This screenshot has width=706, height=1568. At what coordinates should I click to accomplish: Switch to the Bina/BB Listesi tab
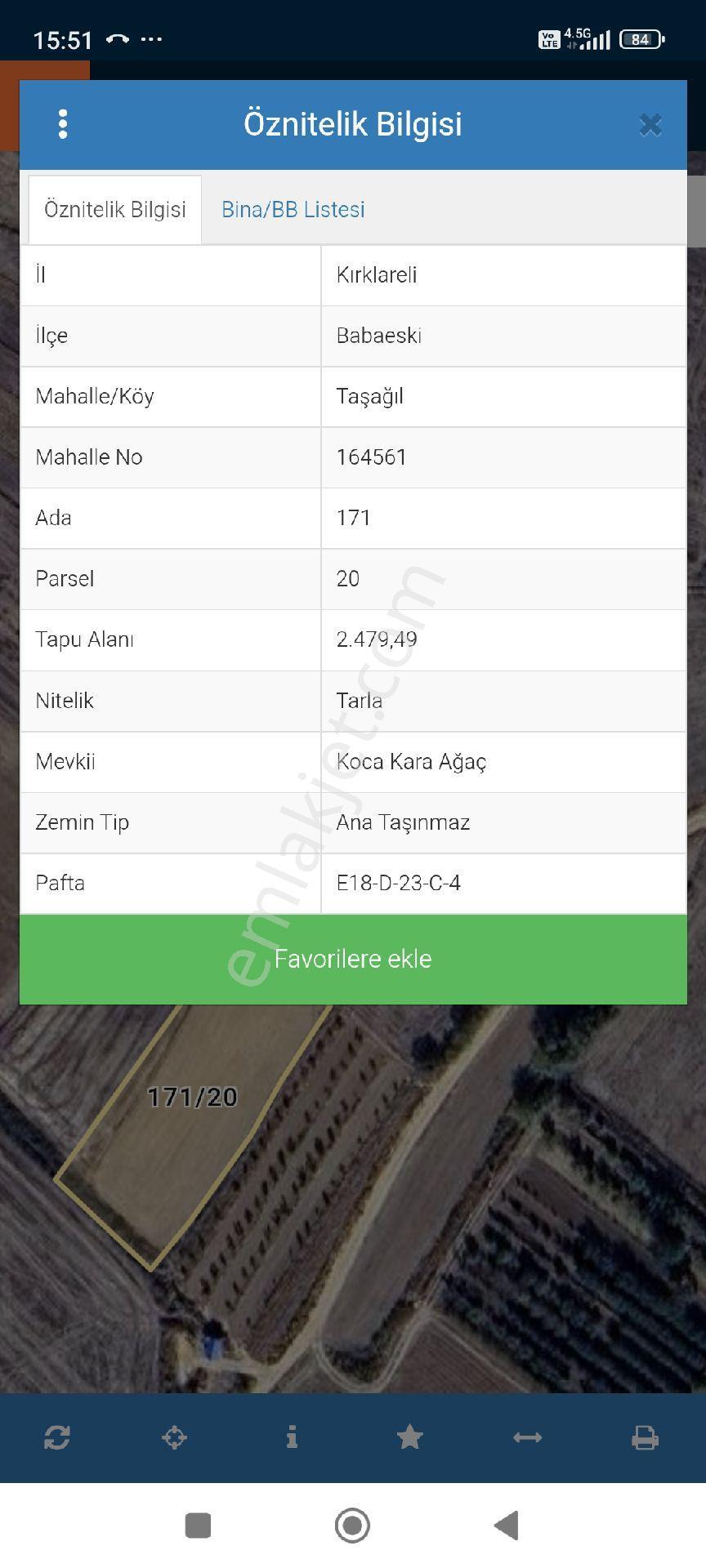pos(293,210)
